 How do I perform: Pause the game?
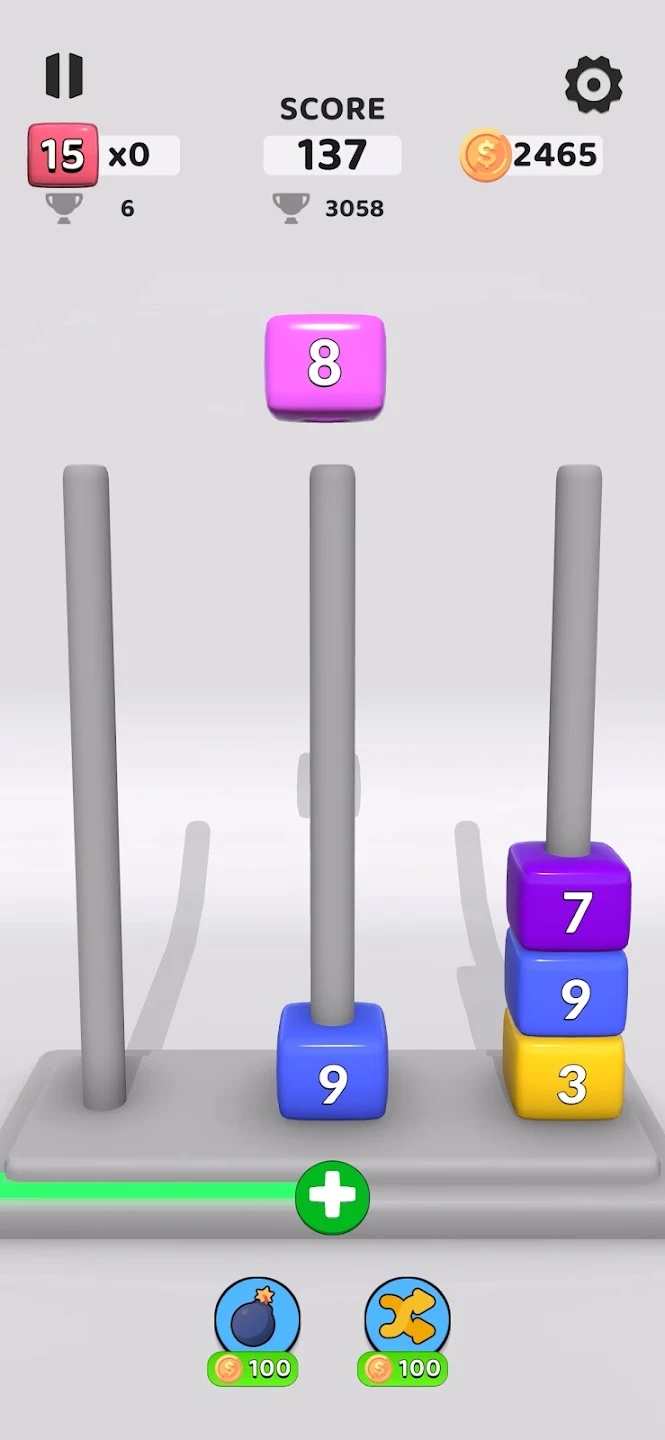pos(64,75)
